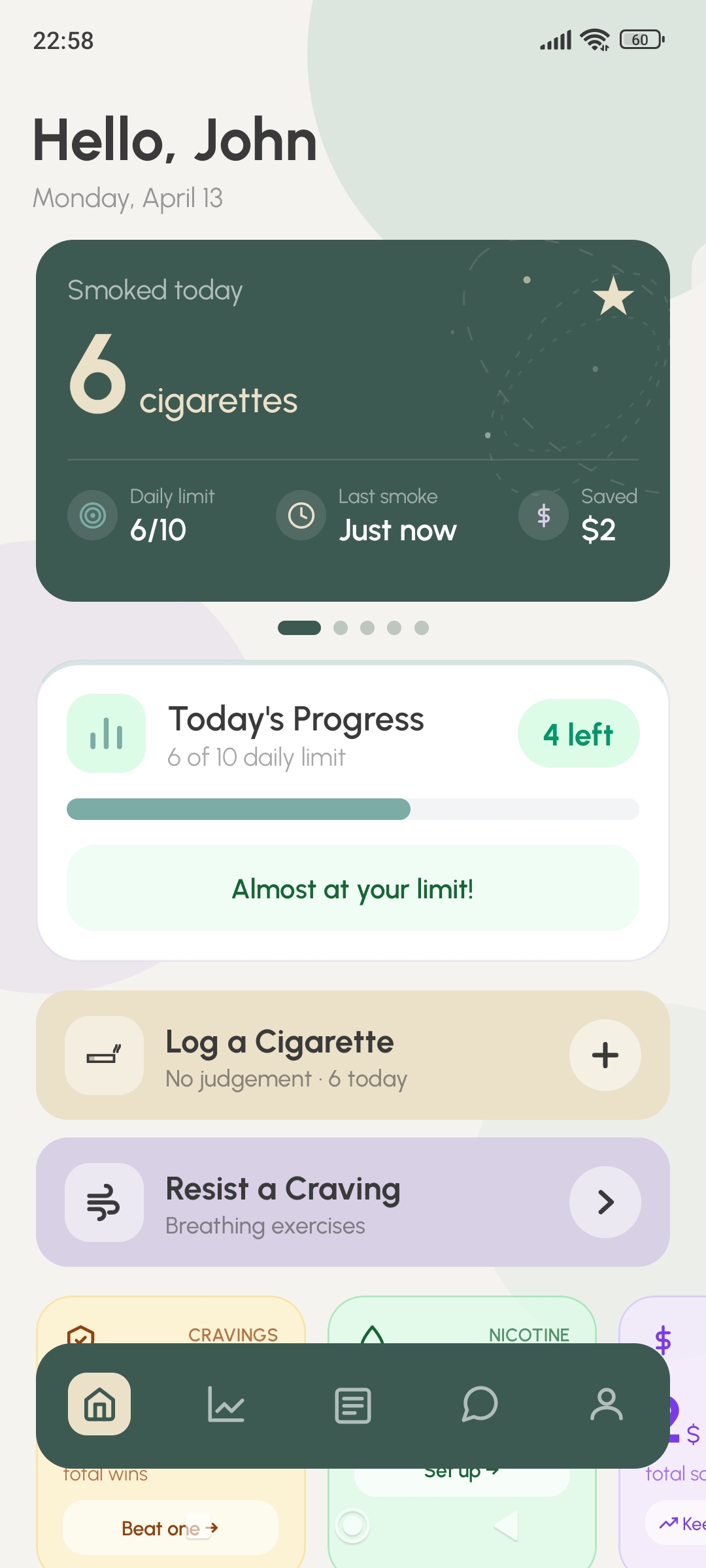
Task: Select the cigarette icon on Log a Cigarette
Action: pyautogui.click(x=105, y=1056)
